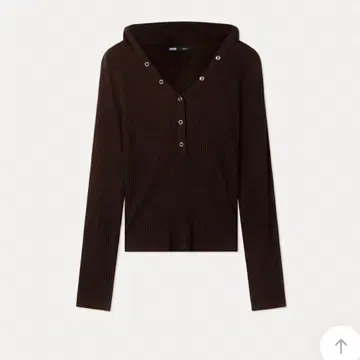Tap the scroll-to-top arrow button
The height and width of the screenshot is (360, 360).
coord(341,345)
